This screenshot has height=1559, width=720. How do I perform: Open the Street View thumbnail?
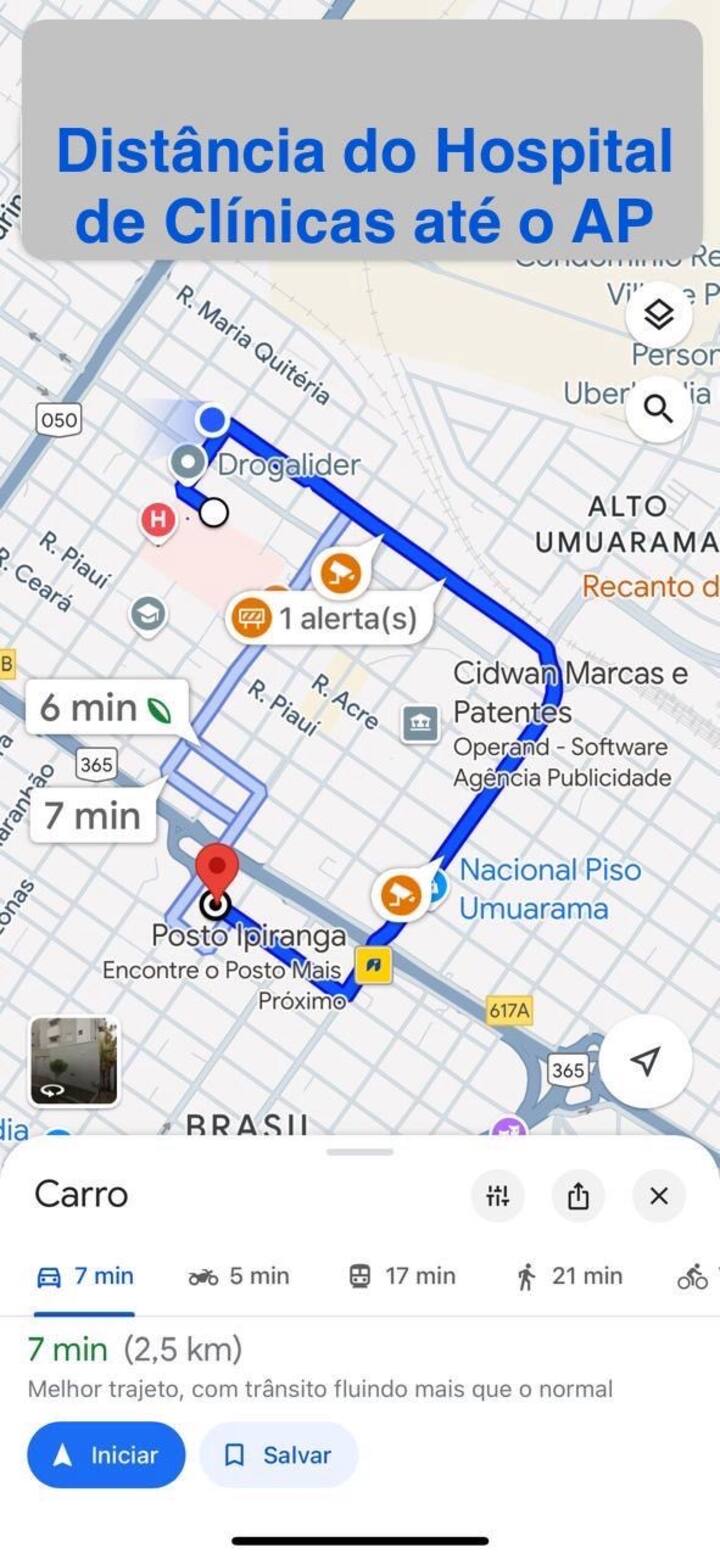pyautogui.click(x=74, y=1061)
